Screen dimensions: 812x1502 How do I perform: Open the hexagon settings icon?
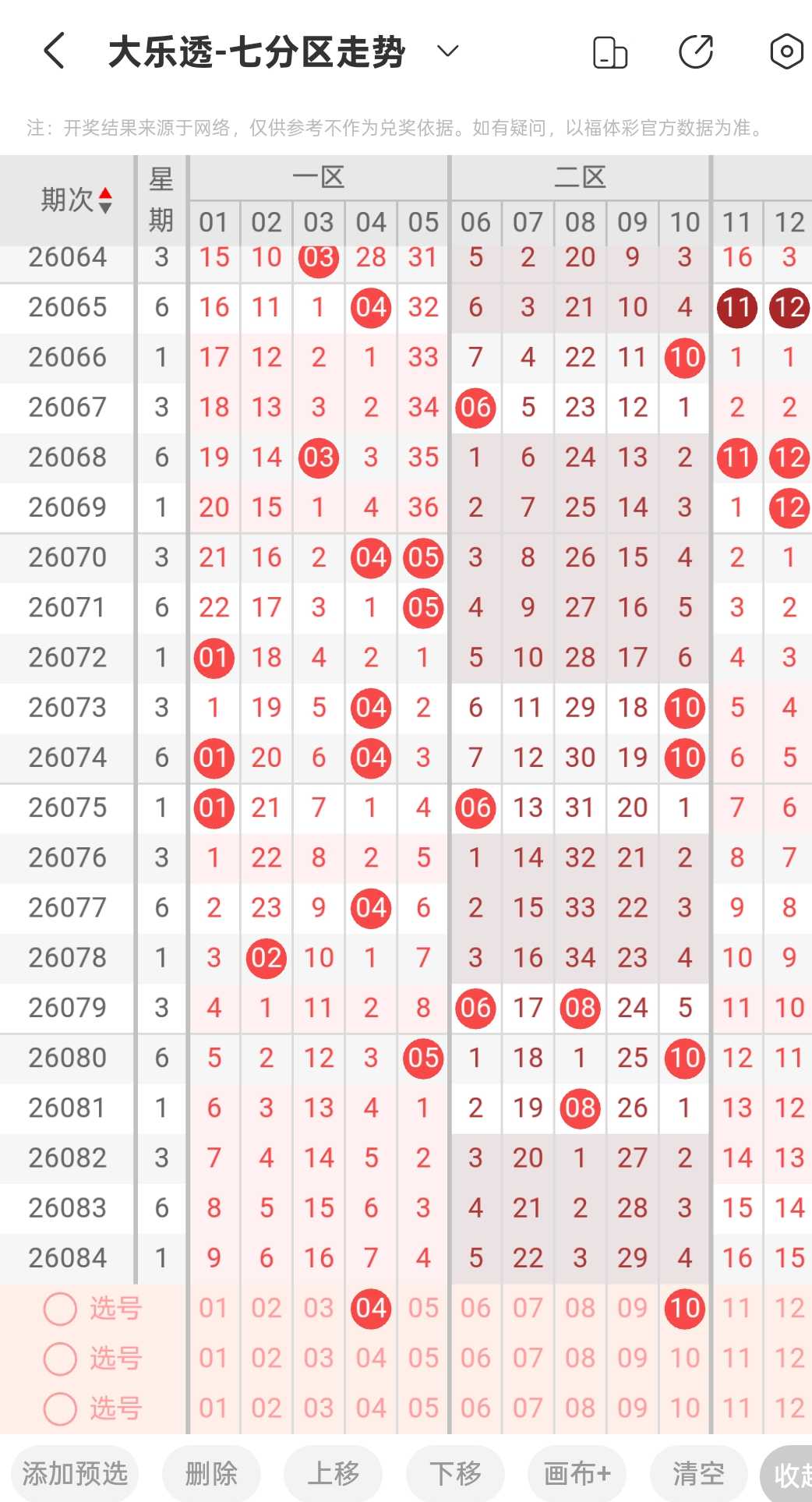pos(786,52)
